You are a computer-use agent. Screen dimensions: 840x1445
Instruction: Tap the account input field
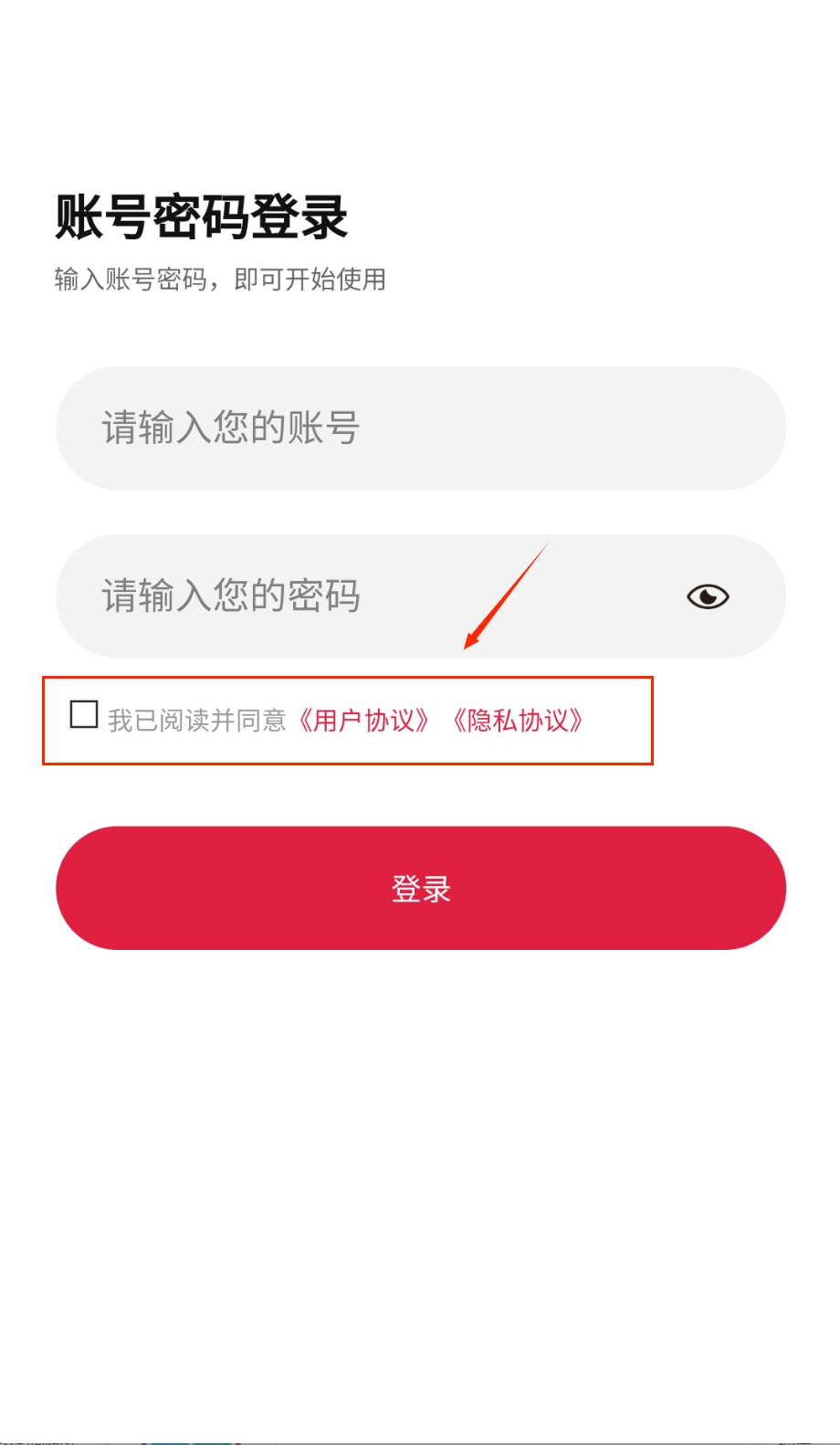point(420,428)
